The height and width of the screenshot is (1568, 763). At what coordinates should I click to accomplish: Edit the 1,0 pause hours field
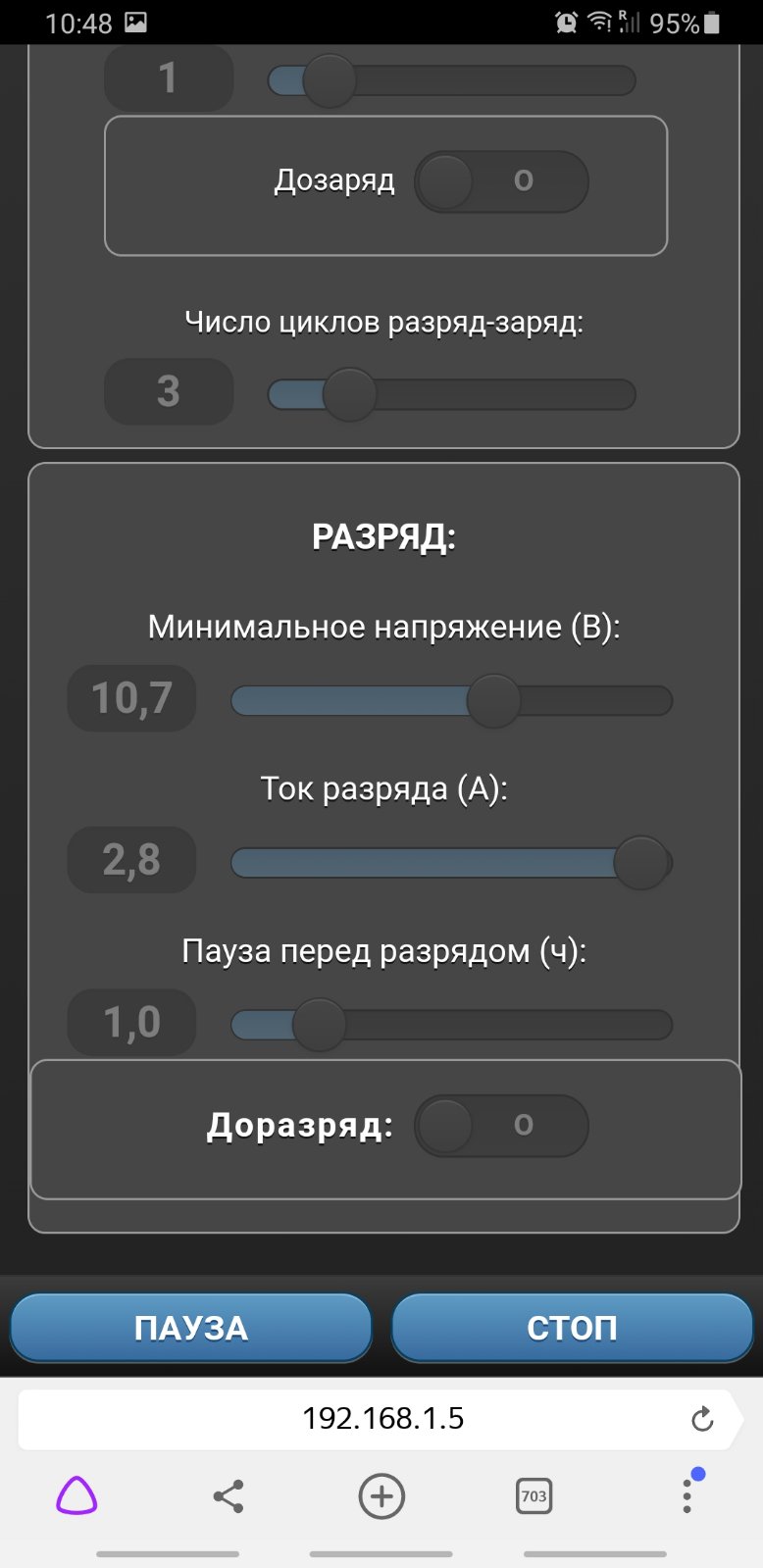point(131,1022)
